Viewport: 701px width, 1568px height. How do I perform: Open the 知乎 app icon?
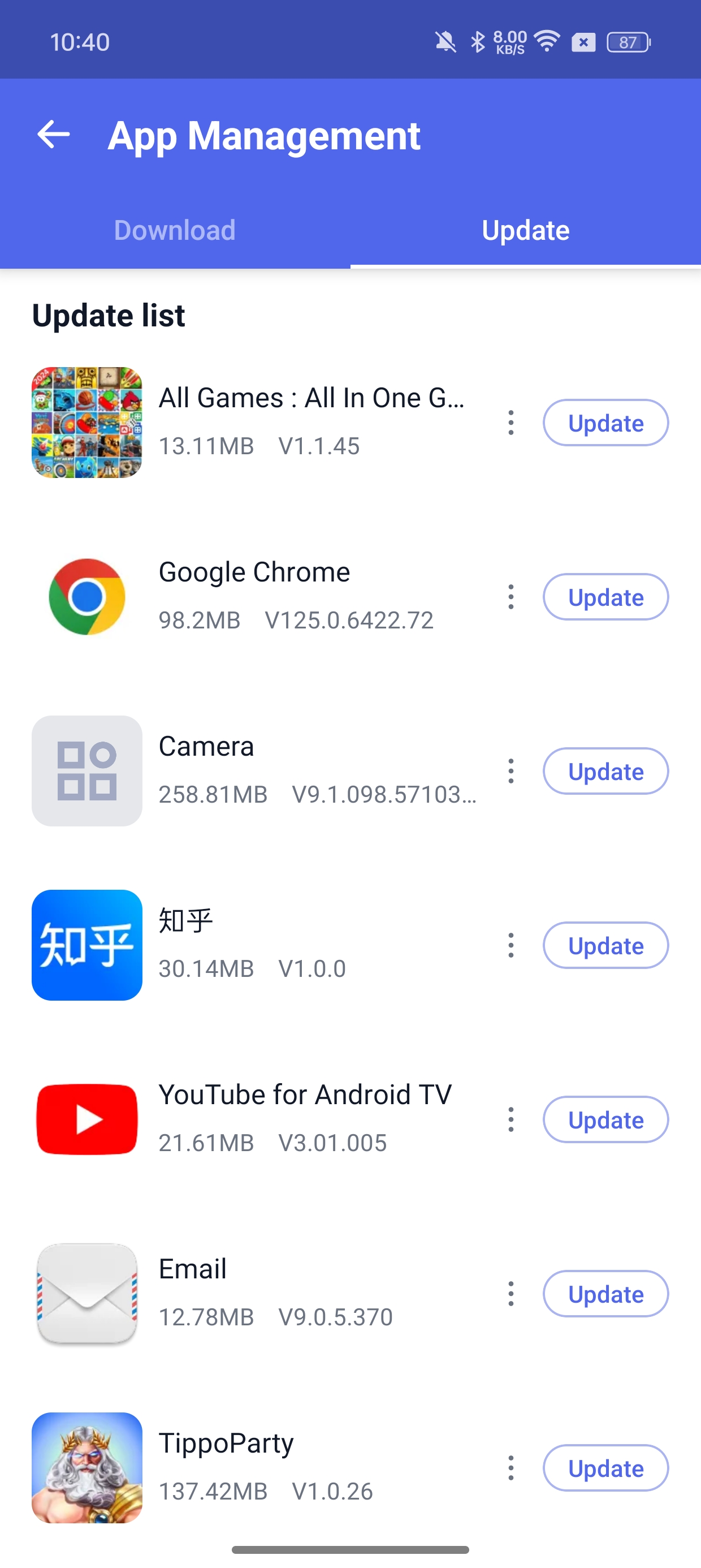pyautogui.click(x=86, y=945)
